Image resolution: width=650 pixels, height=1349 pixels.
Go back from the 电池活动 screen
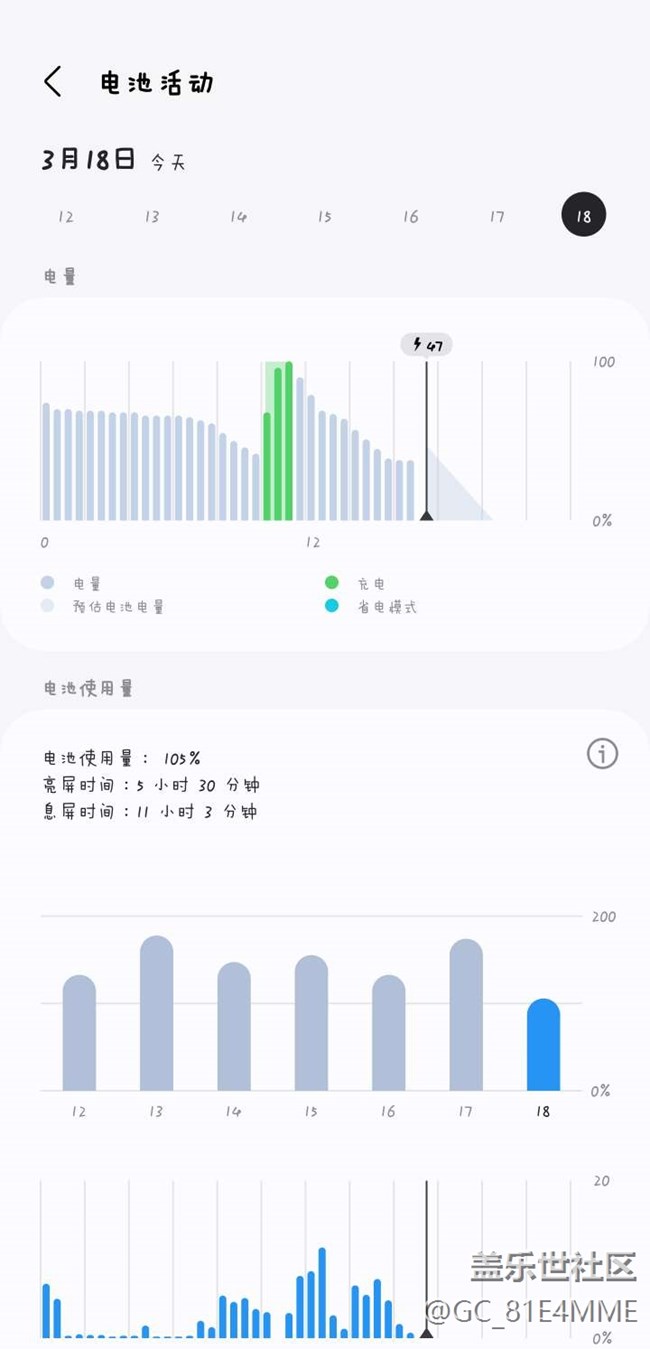(53, 82)
